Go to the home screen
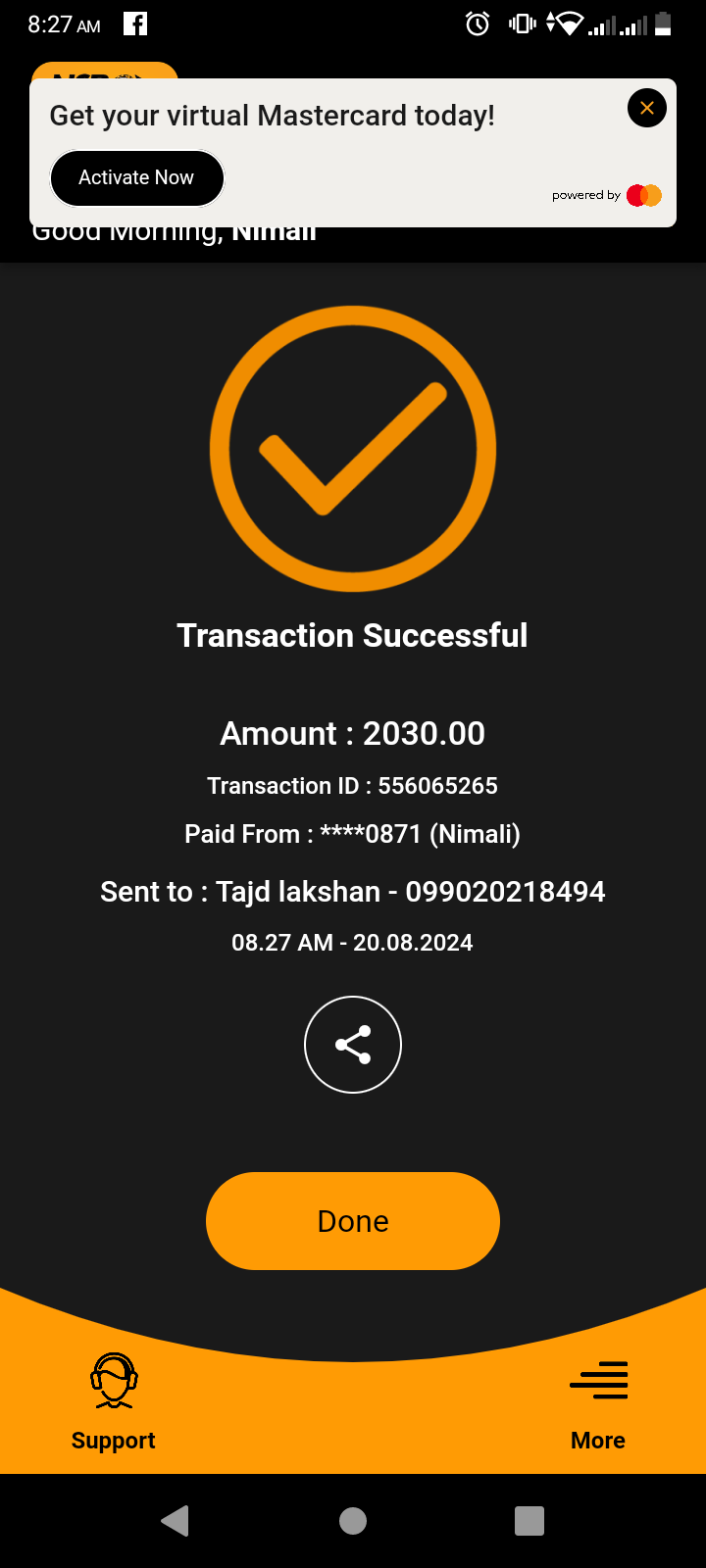 [x=353, y=1520]
